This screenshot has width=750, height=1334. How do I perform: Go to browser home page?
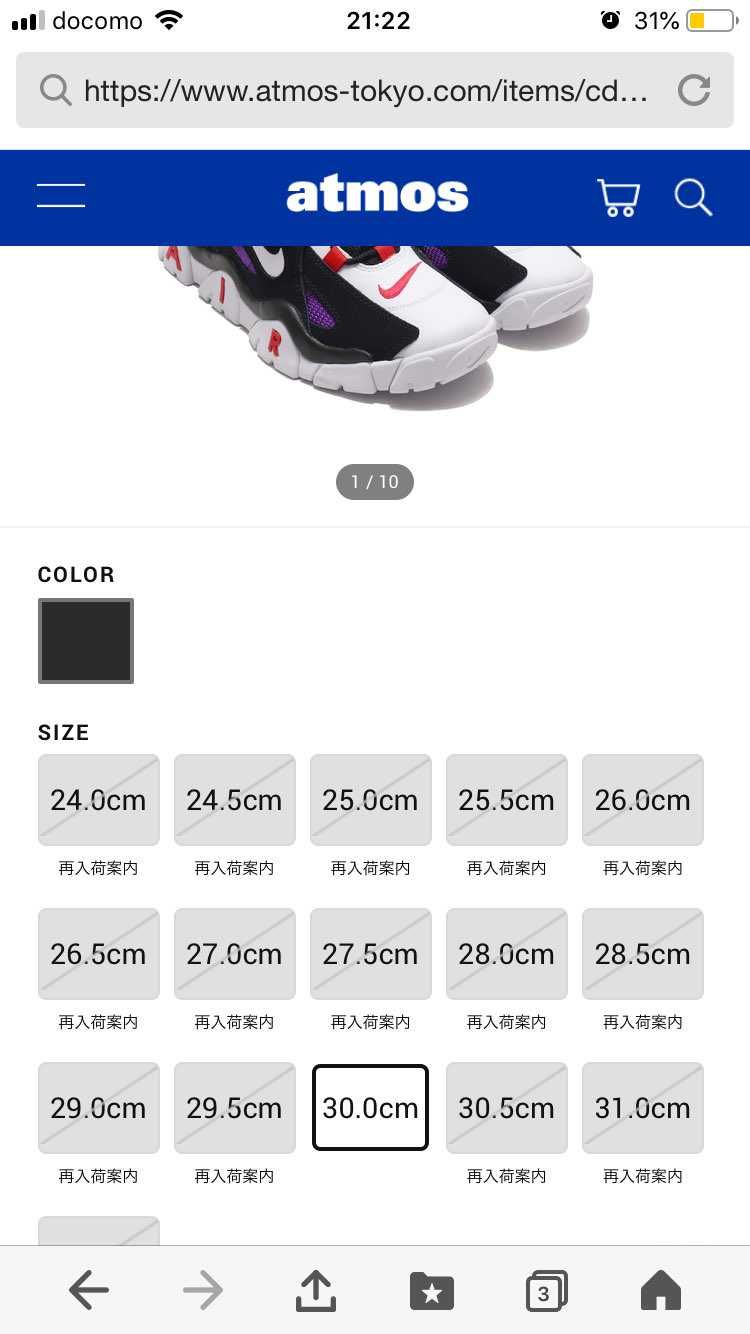661,1291
